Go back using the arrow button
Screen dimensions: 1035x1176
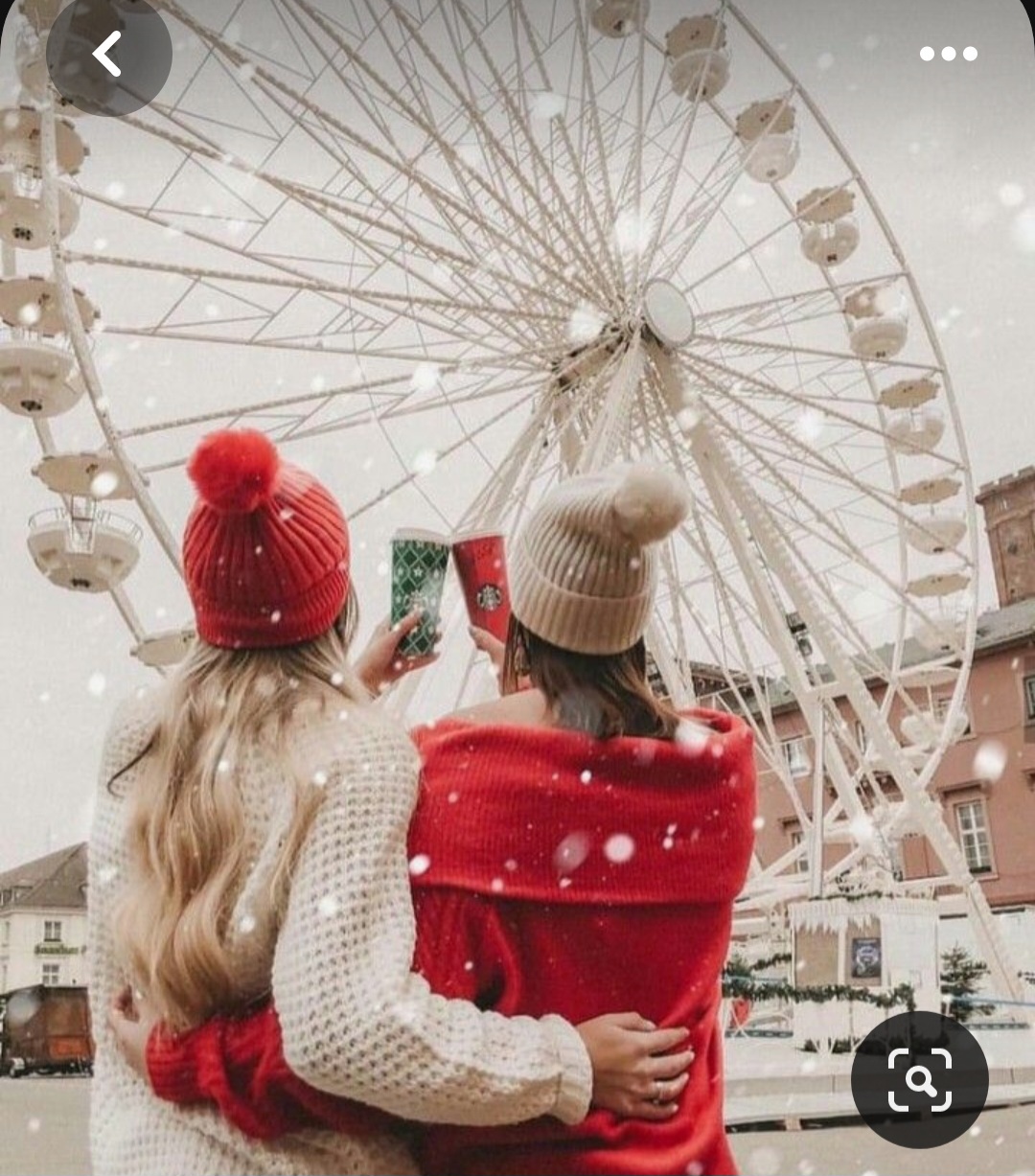[x=108, y=55]
